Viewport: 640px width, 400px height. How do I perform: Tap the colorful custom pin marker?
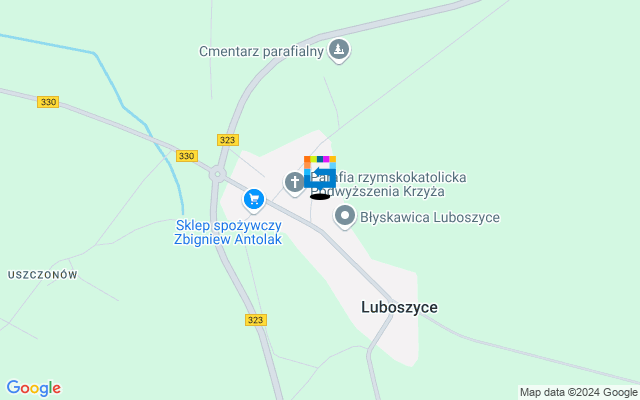tap(320, 174)
